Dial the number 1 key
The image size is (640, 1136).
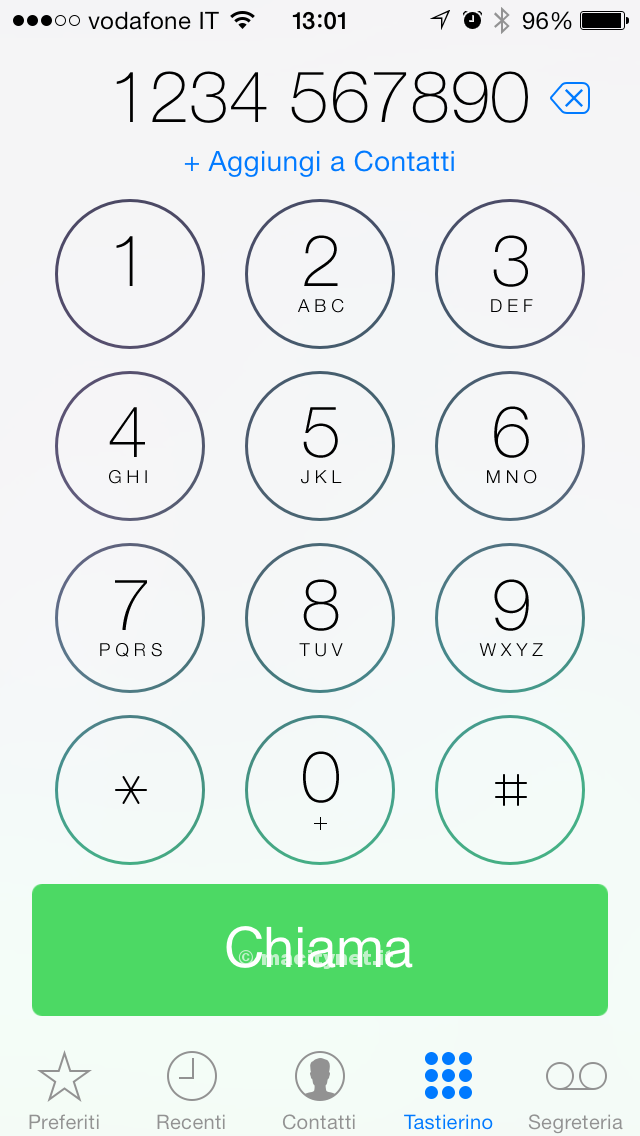pyautogui.click(x=130, y=274)
